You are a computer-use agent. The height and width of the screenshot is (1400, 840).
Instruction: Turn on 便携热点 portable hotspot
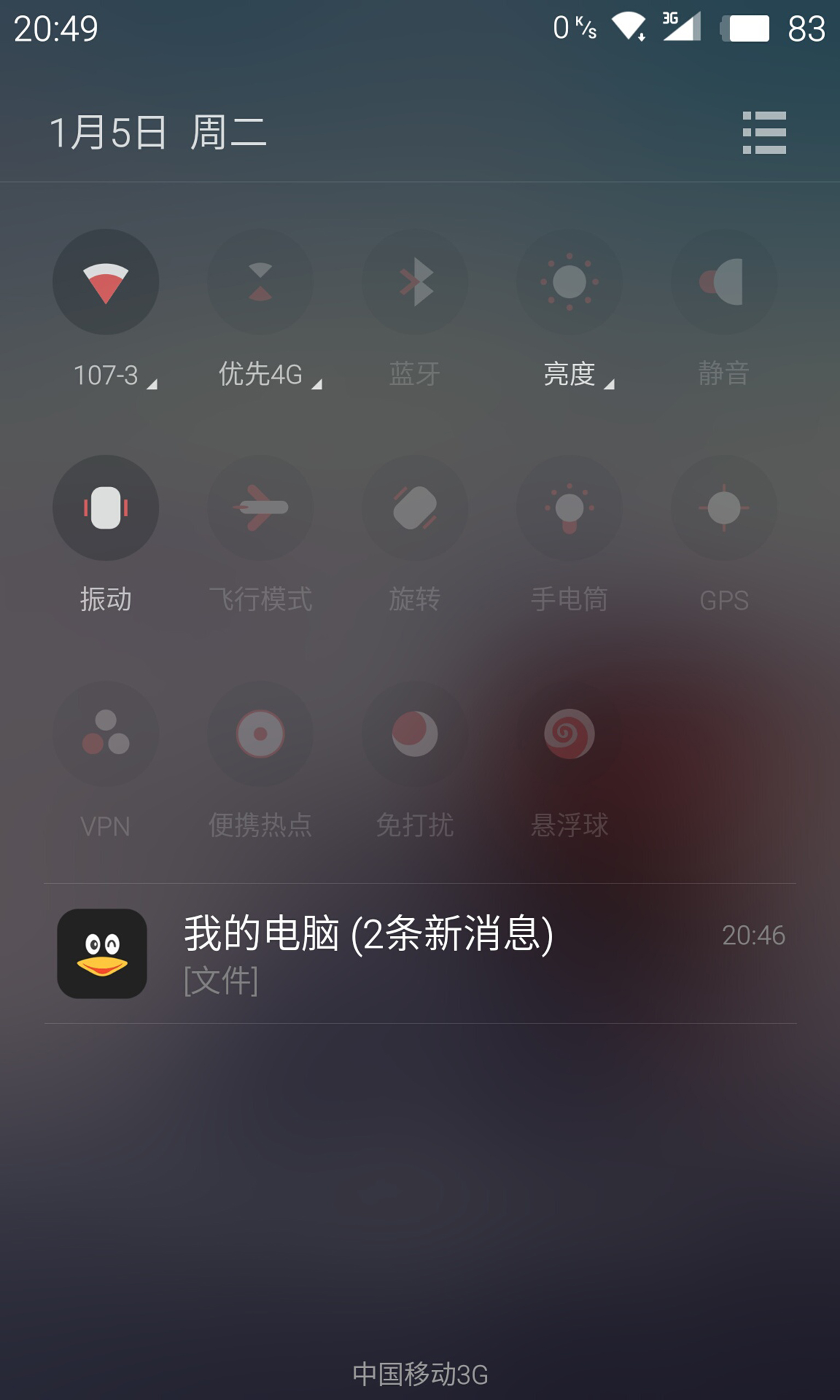click(x=260, y=733)
